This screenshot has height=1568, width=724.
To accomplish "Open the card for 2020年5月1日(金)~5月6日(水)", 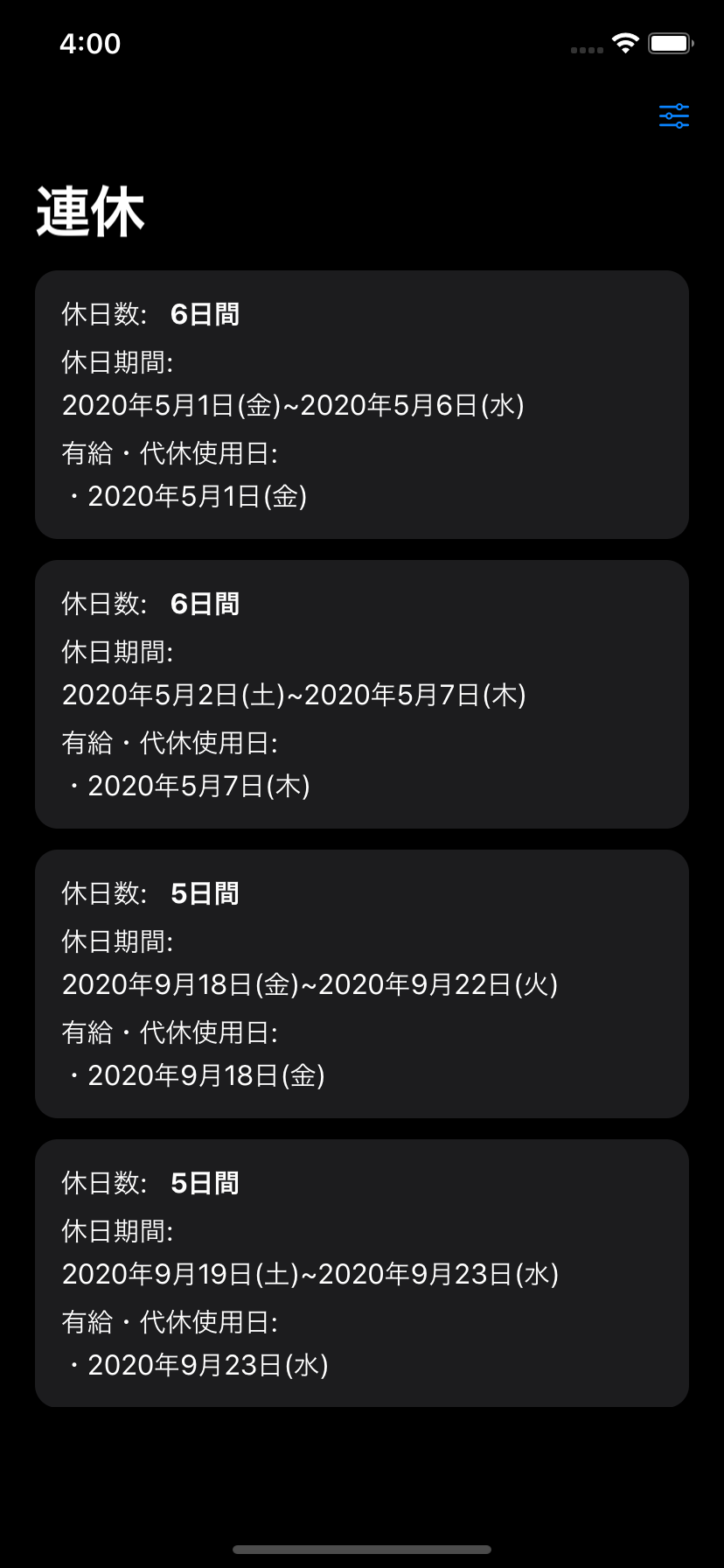I will 362,404.
